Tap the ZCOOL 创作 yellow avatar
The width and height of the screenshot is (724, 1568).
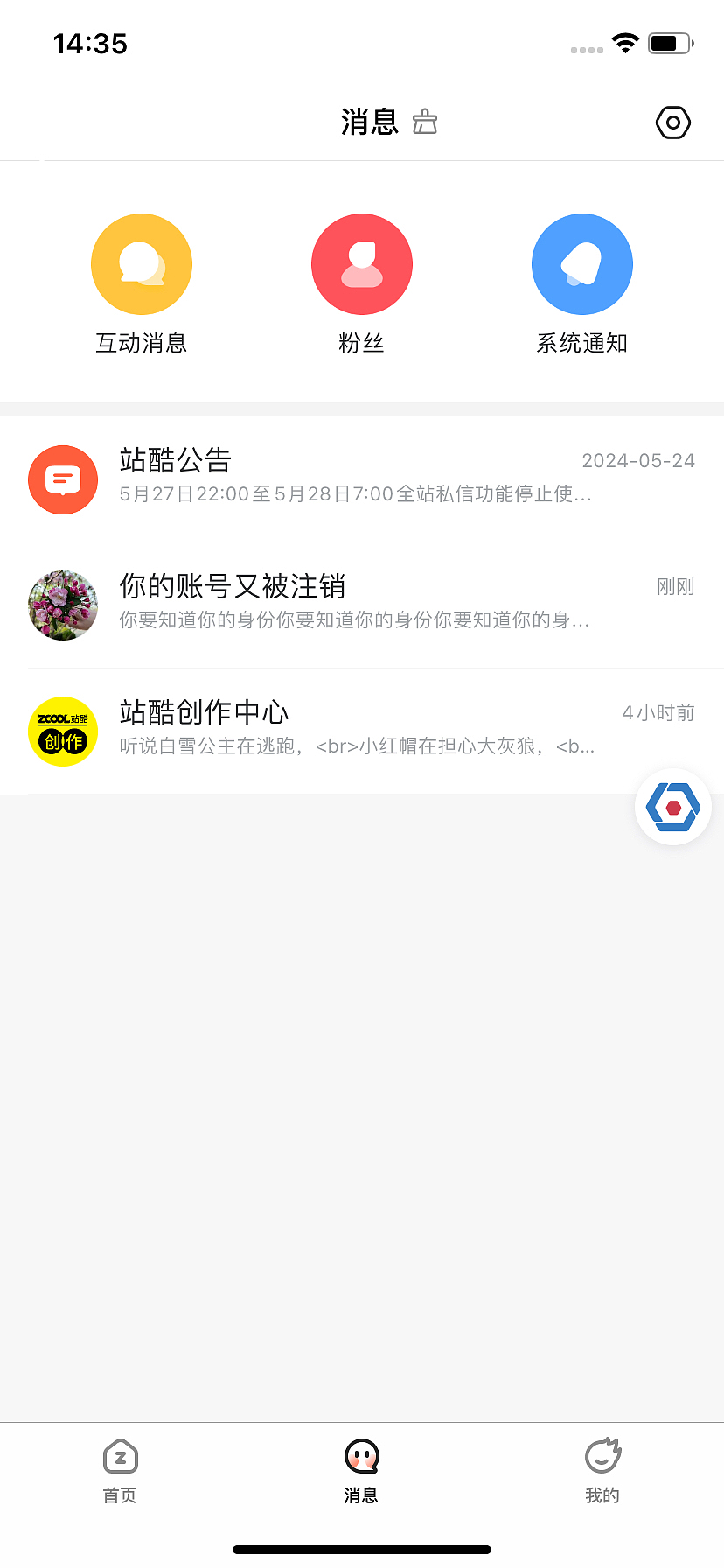(x=62, y=731)
